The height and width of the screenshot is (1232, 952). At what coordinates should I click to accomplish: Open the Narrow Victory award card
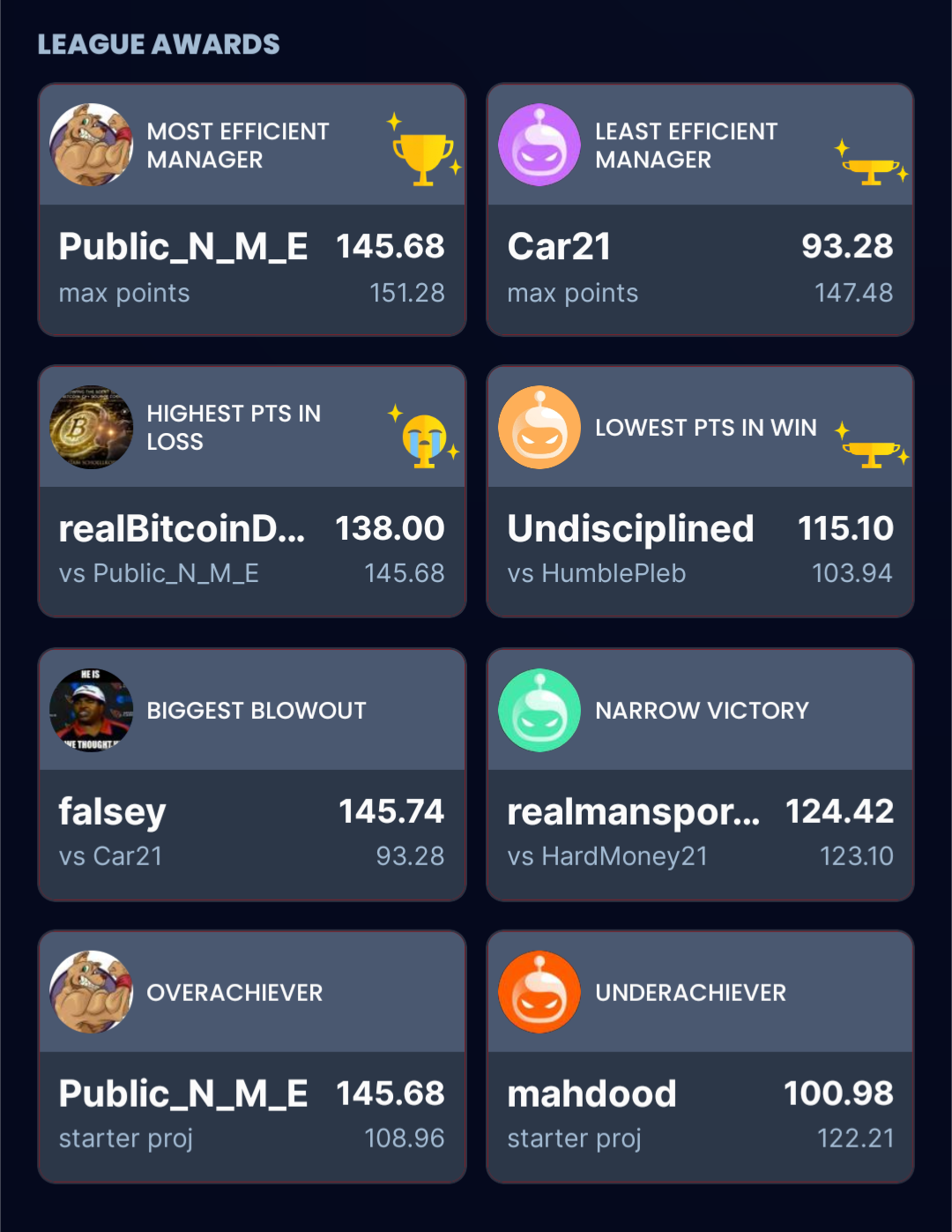coord(699,774)
